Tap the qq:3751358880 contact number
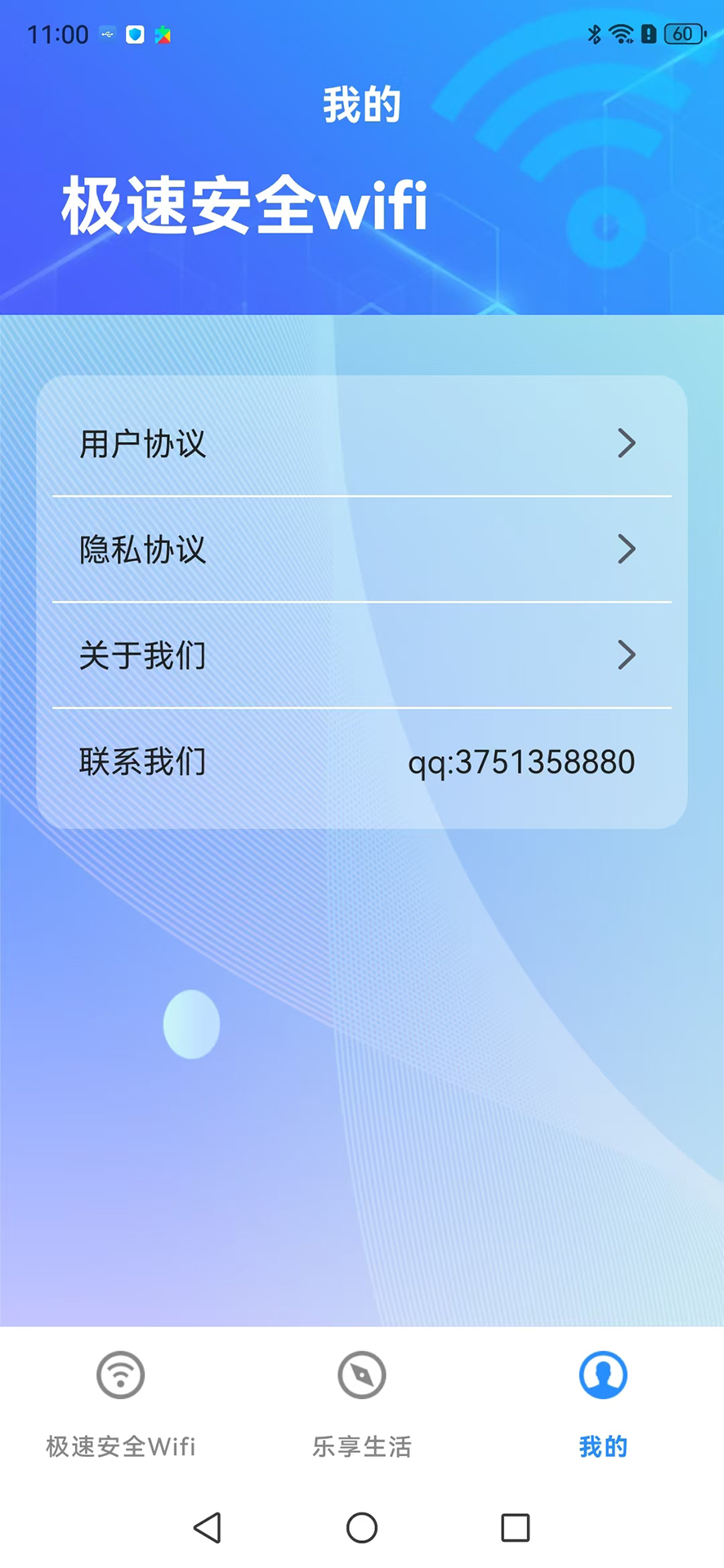The image size is (724, 1568). [521, 761]
